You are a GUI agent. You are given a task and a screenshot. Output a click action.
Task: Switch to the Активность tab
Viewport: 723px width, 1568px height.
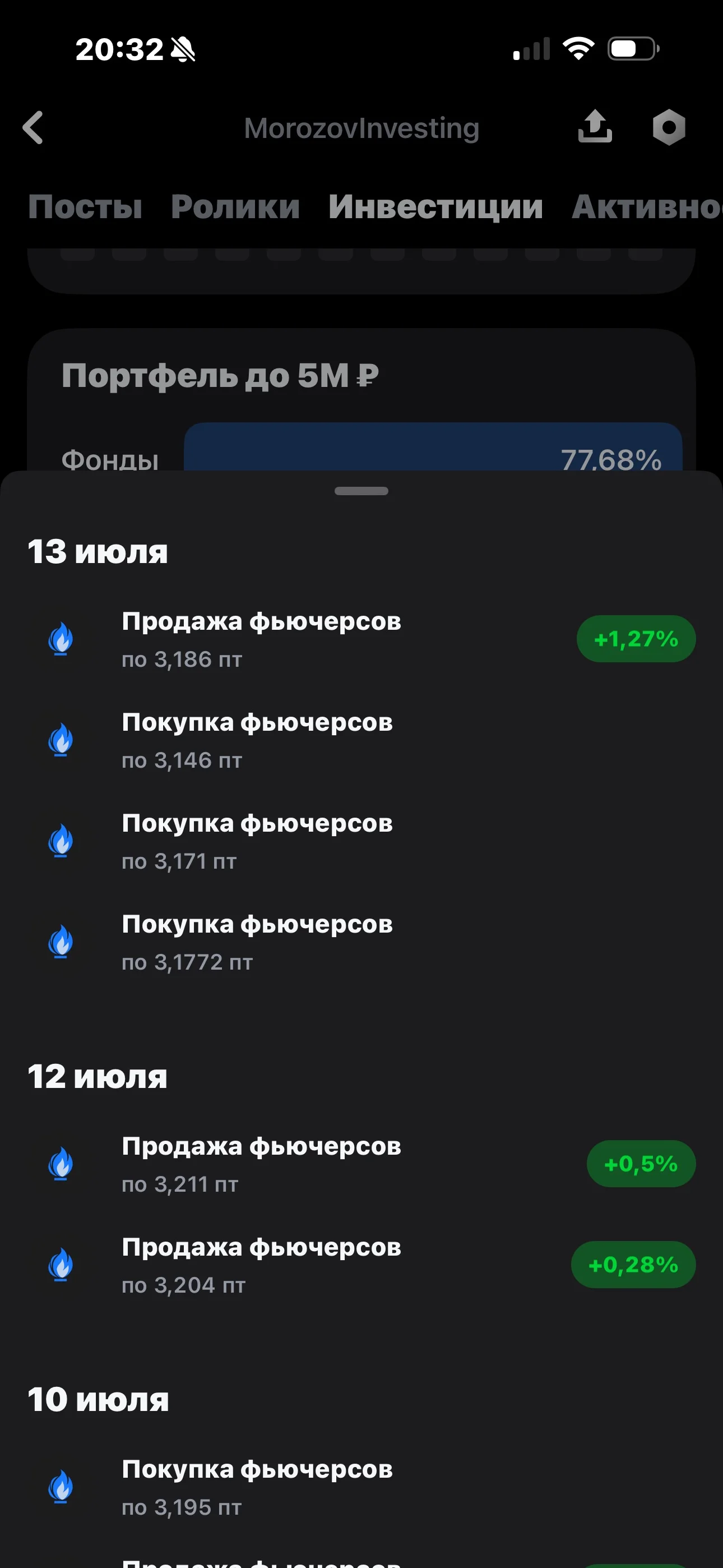click(x=647, y=207)
